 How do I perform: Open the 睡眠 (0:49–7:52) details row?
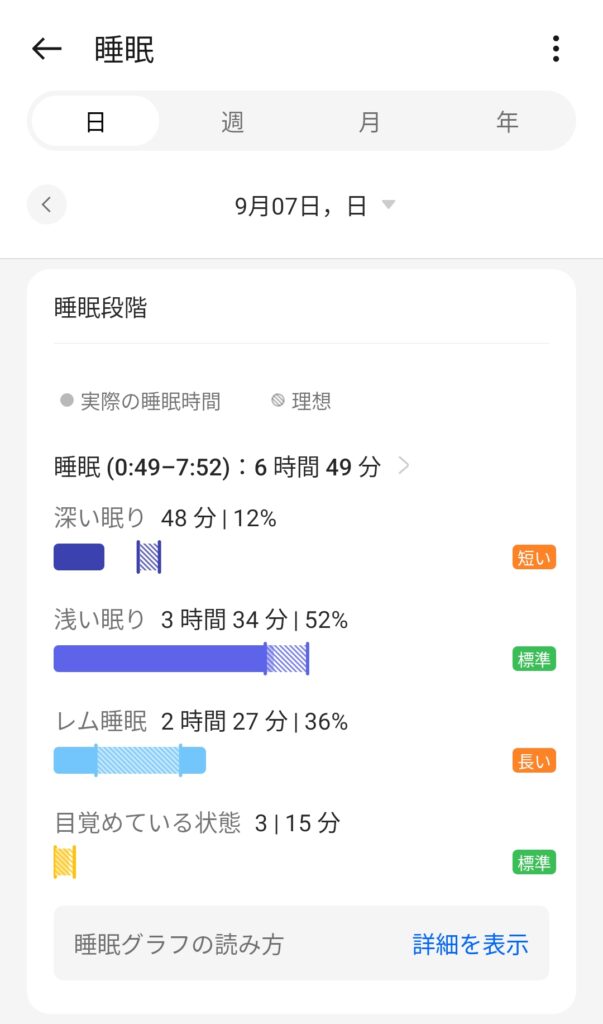coord(232,466)
